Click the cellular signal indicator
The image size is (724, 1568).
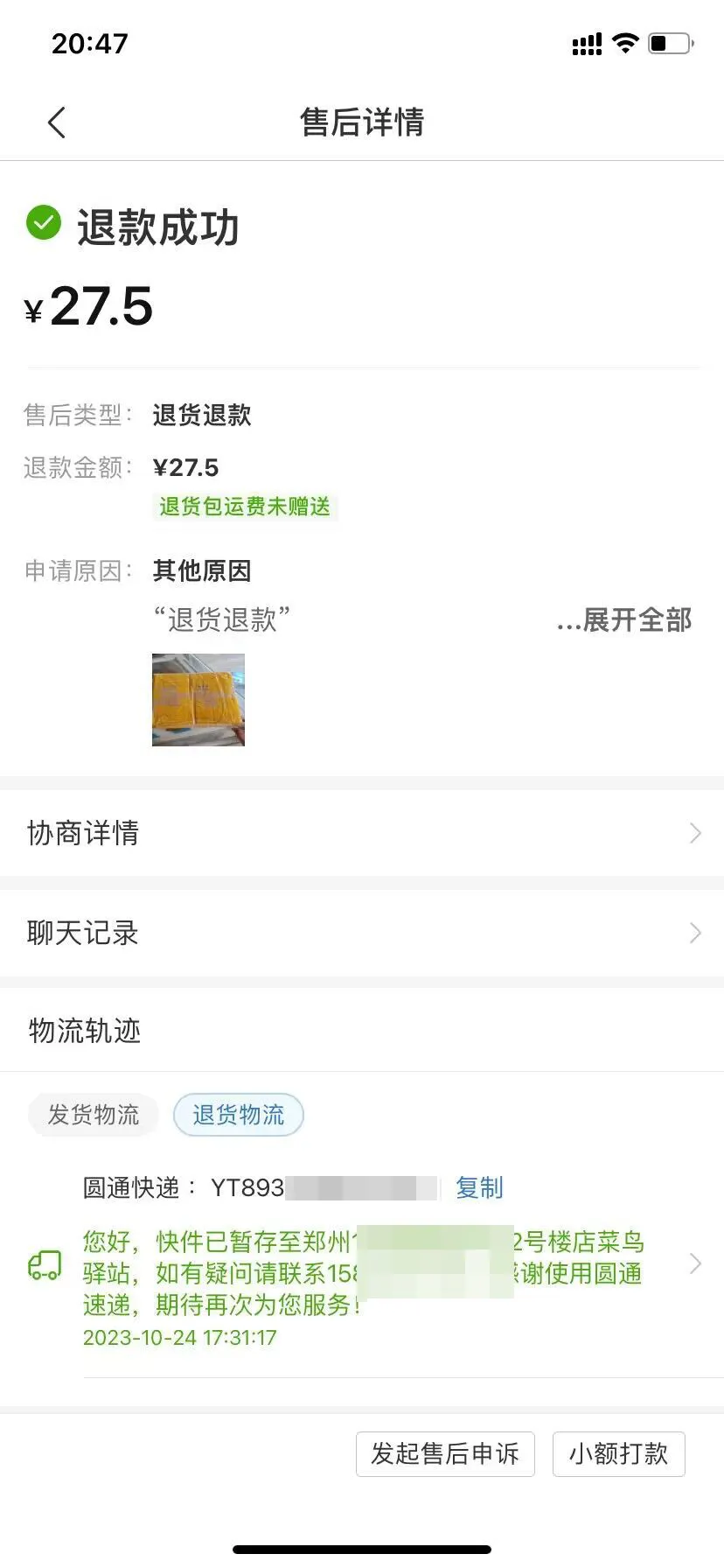[x=587, y=42]
